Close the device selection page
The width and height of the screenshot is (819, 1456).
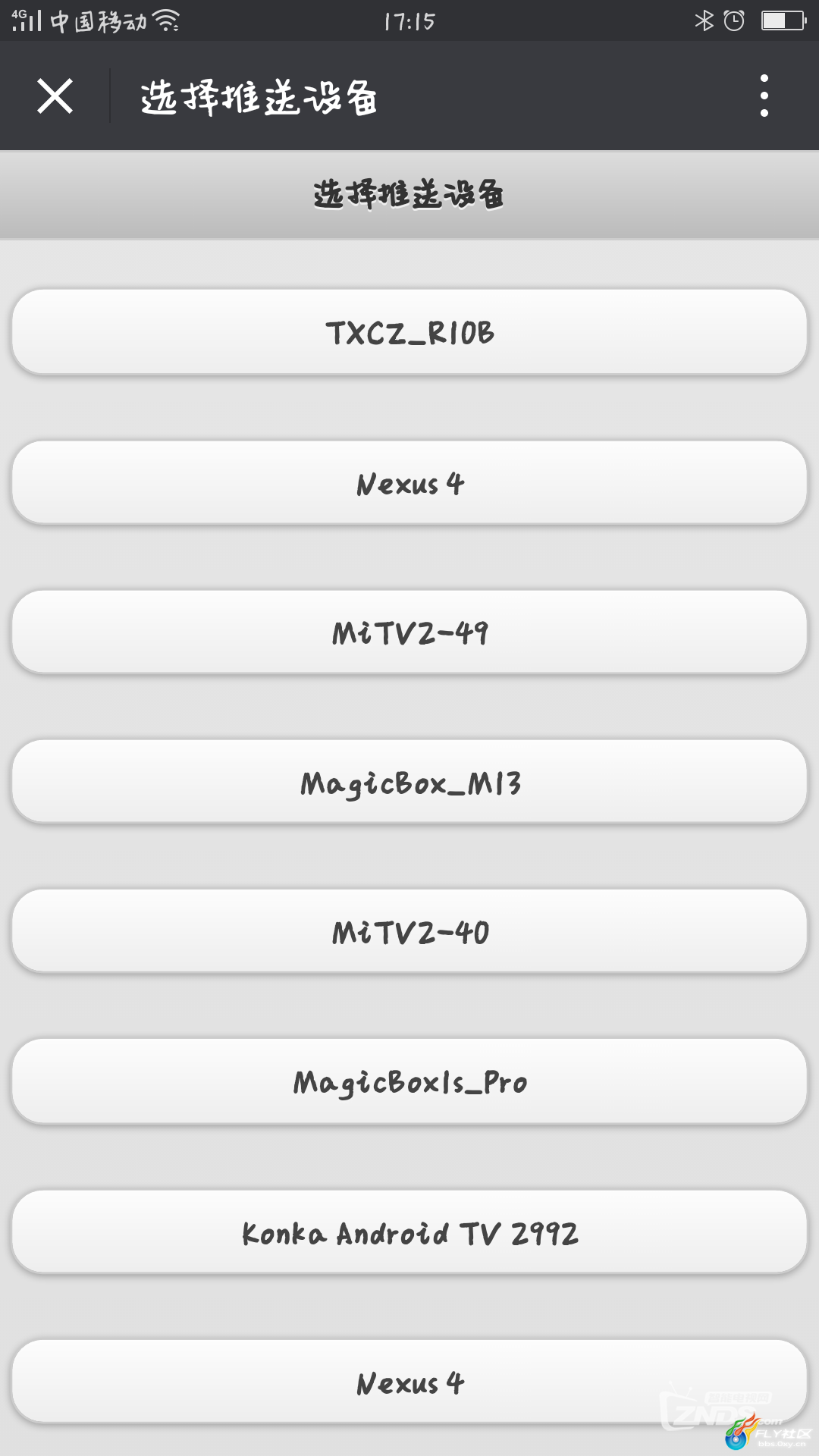tap(55, 96)
